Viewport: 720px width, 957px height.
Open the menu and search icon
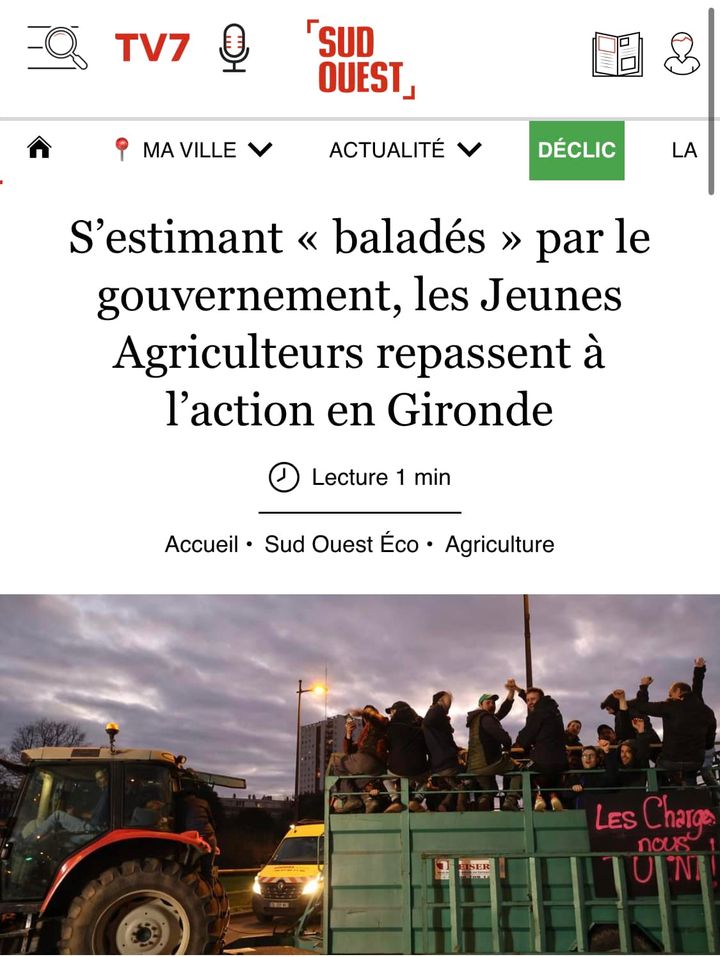pyautogui.click(x=57, y=47)
